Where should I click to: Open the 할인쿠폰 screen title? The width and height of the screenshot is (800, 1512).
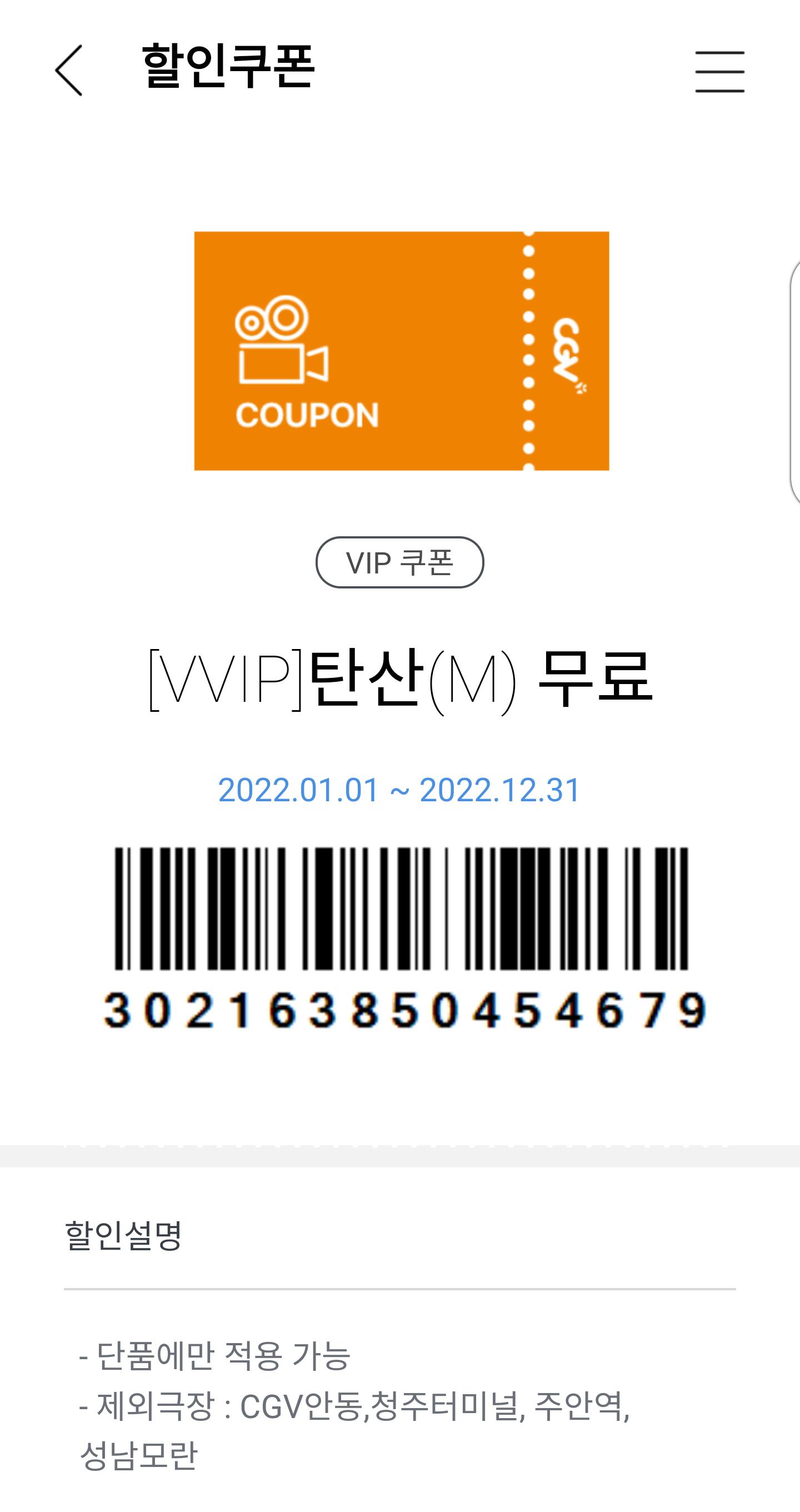point(228,69)
